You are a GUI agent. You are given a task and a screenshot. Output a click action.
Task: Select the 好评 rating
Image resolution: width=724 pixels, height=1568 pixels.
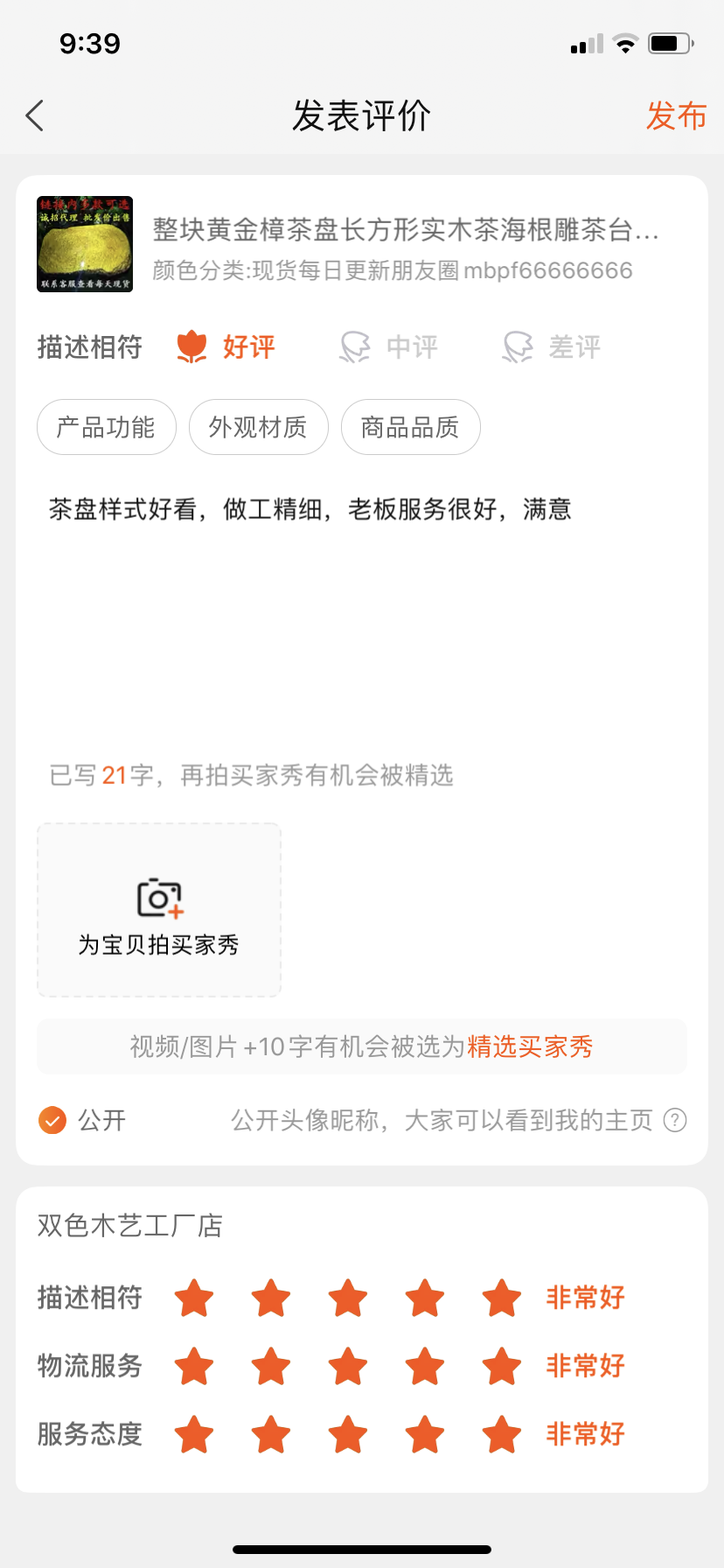click(226, 347)
